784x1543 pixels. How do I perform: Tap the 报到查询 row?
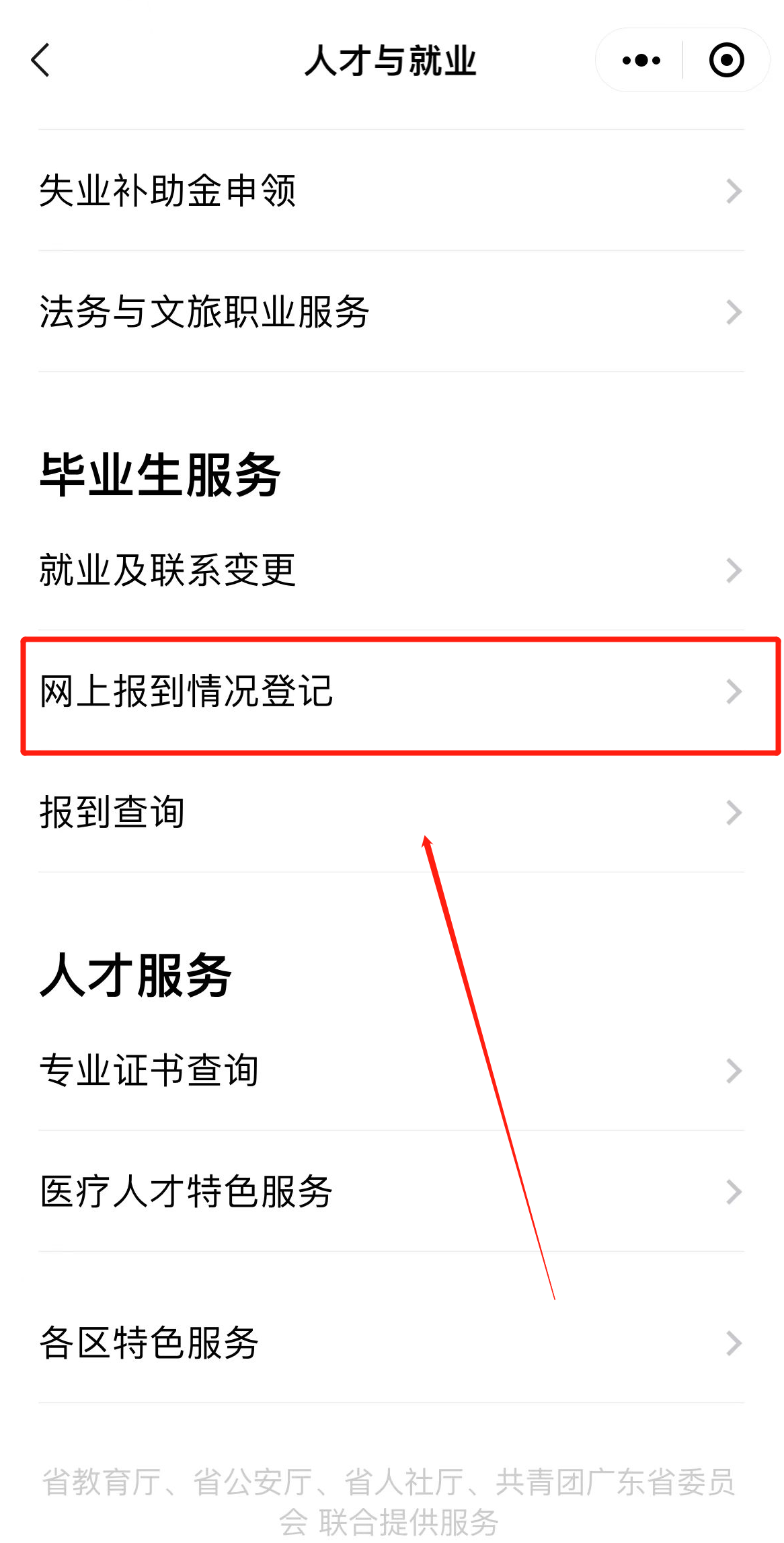(391, 813)
